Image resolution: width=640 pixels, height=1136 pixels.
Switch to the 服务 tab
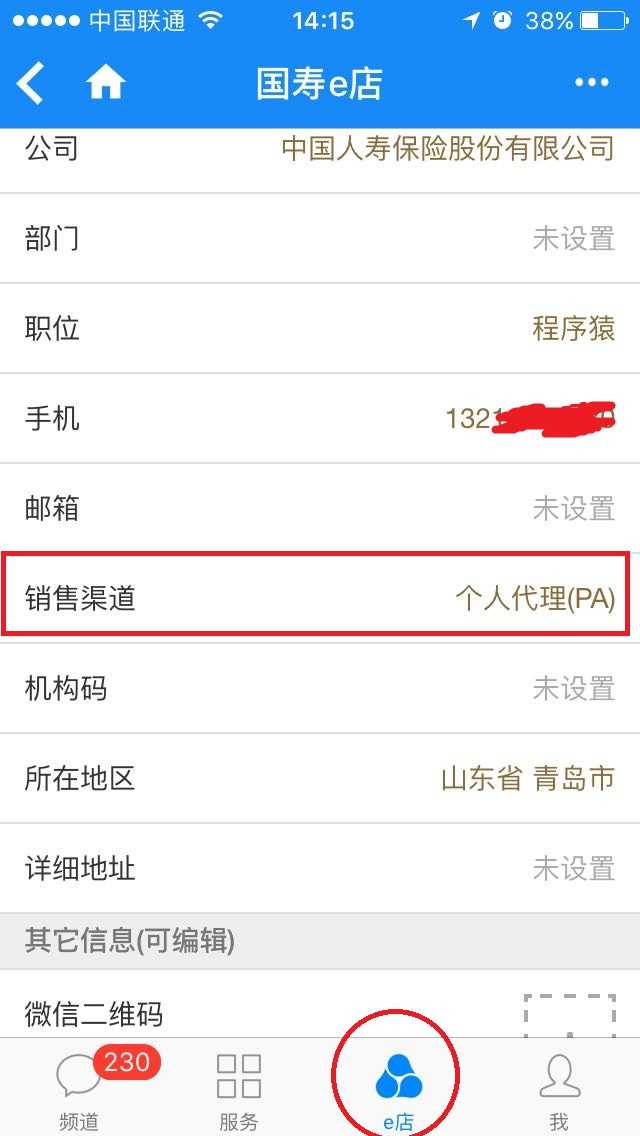(239, 1088)
